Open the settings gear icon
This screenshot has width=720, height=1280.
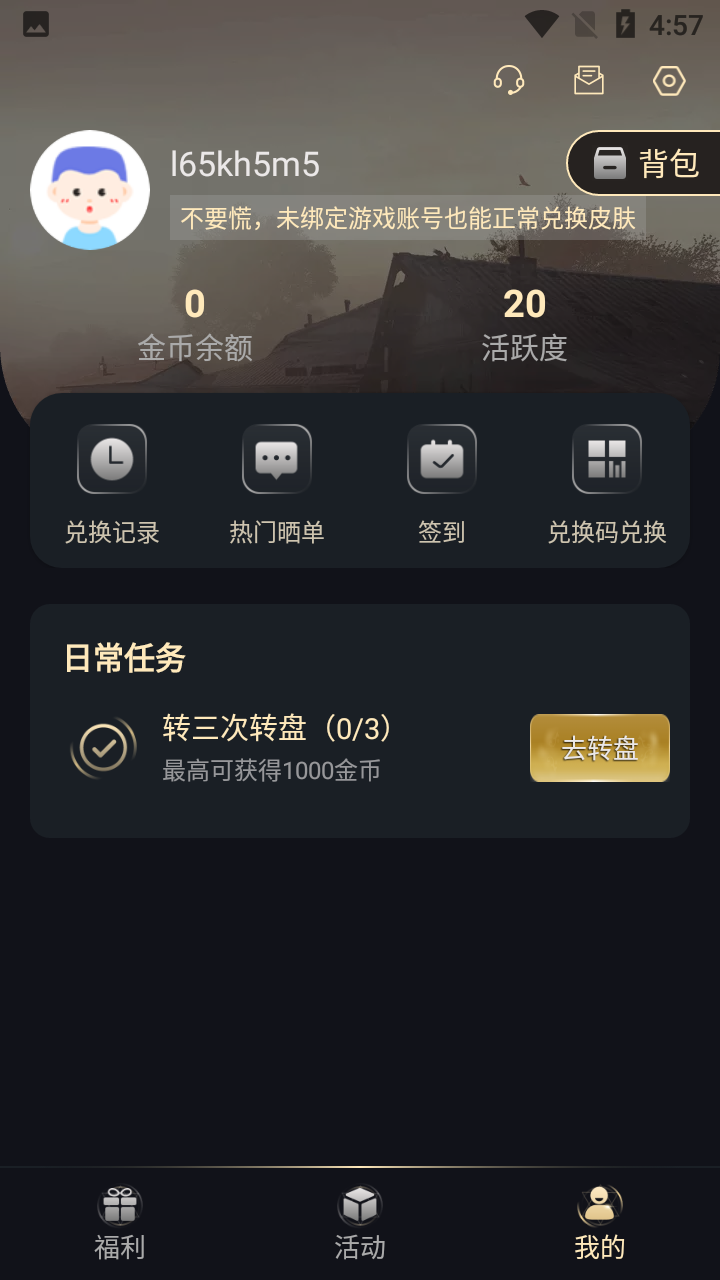(x=668, y=80)
